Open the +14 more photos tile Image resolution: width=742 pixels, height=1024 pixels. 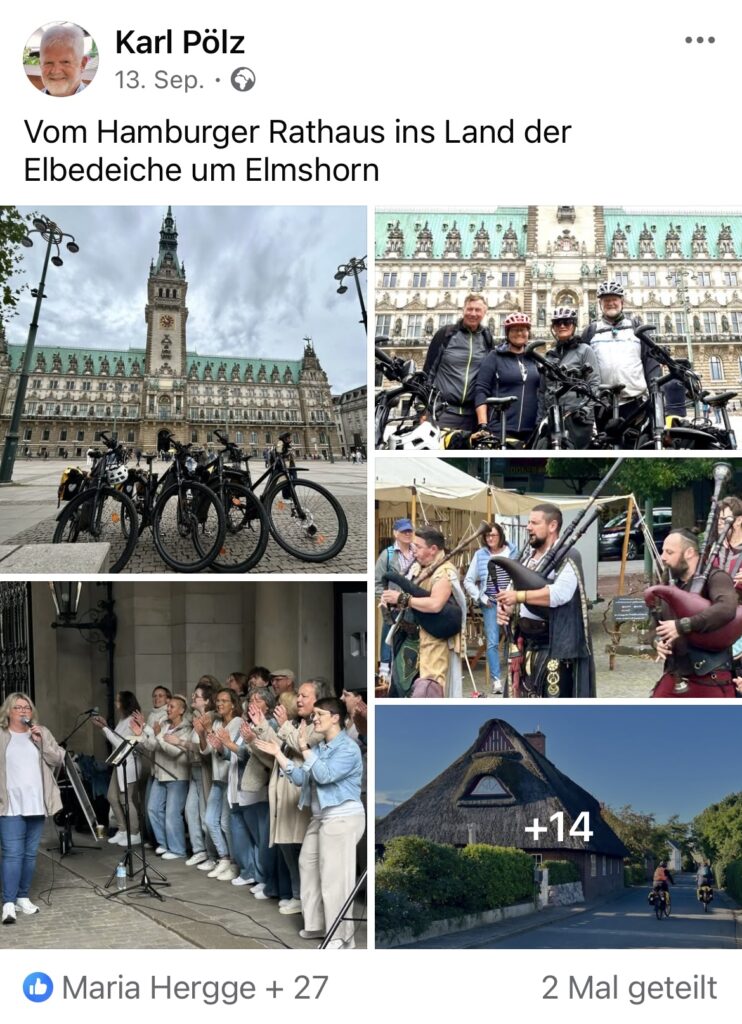click(x=557, y=826)
